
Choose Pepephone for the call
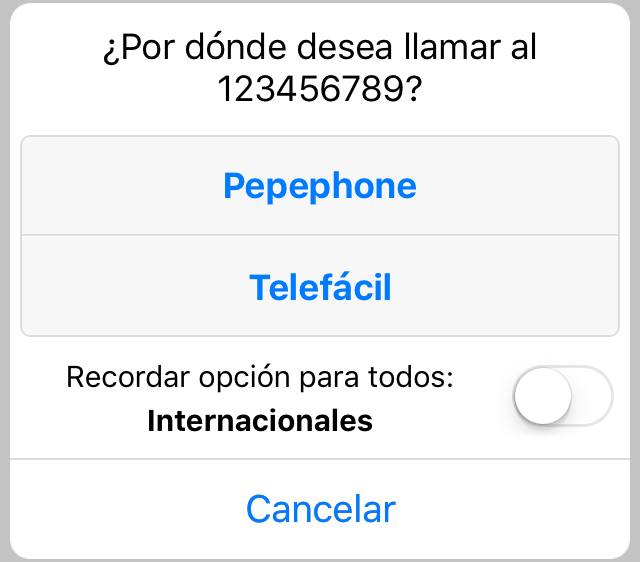[x=320, y=186]
